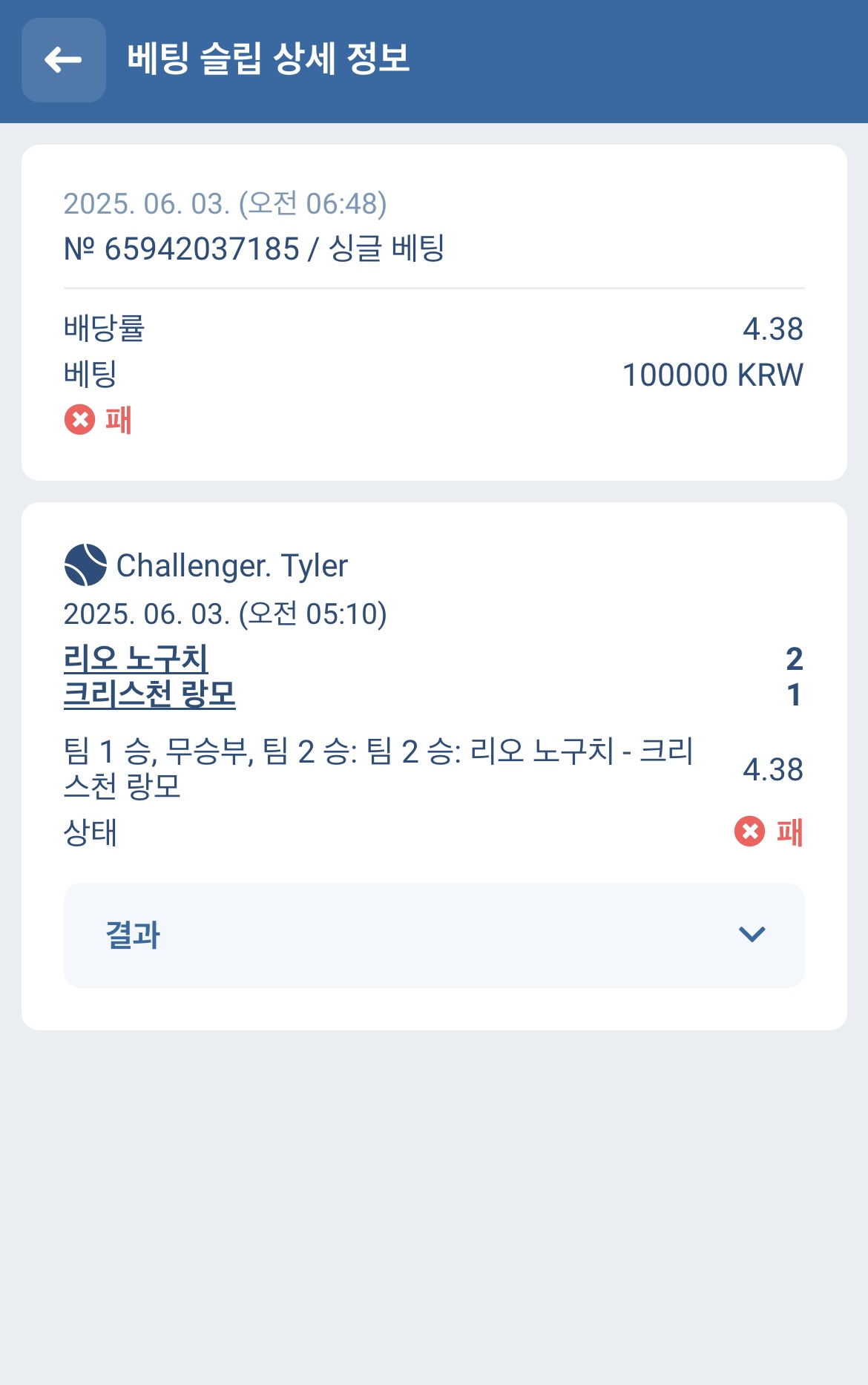Go back from the bet slip details
This screenshot has height=1385, width=868.
(x=64, y=60)
